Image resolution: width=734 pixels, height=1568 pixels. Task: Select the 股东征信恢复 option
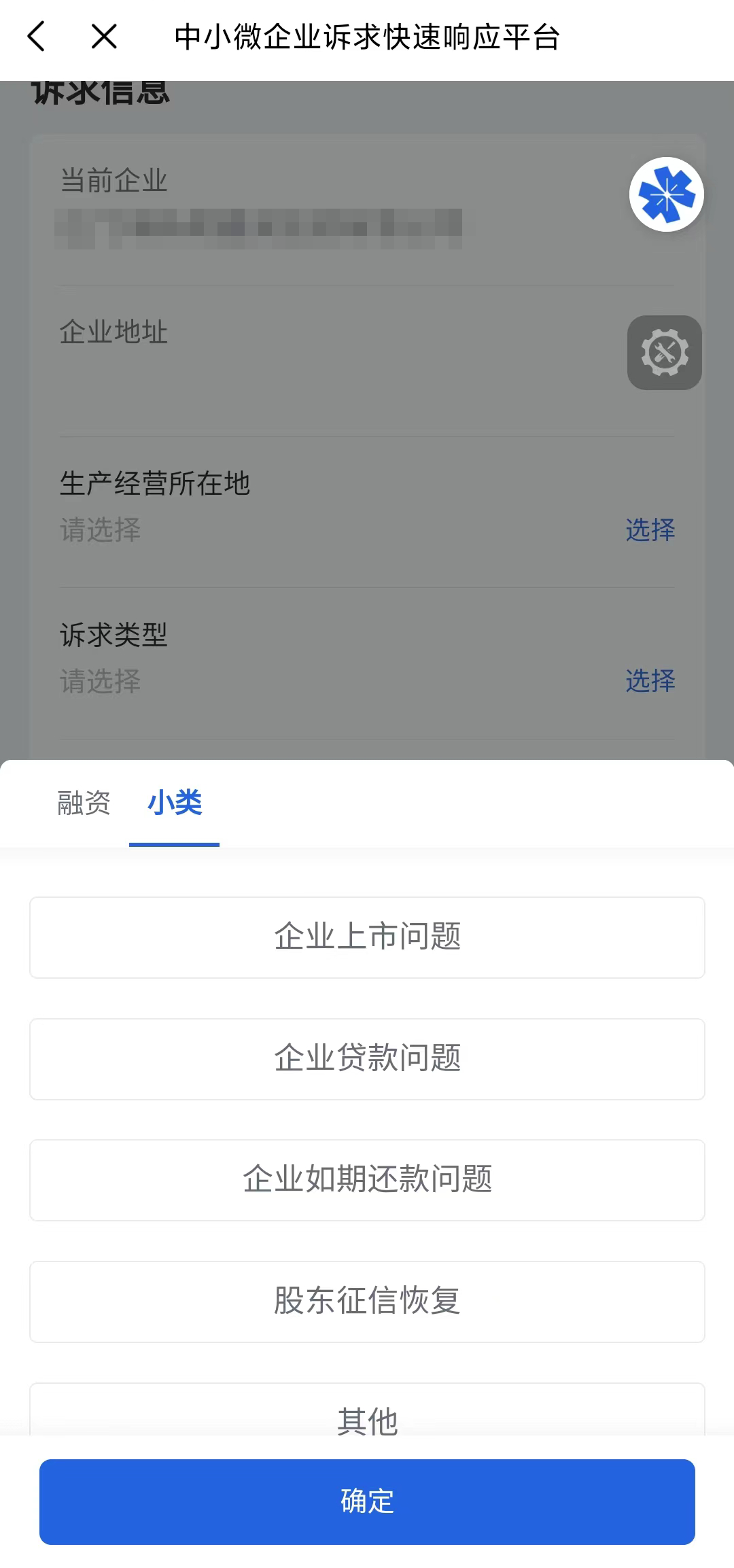[367, 1301]
